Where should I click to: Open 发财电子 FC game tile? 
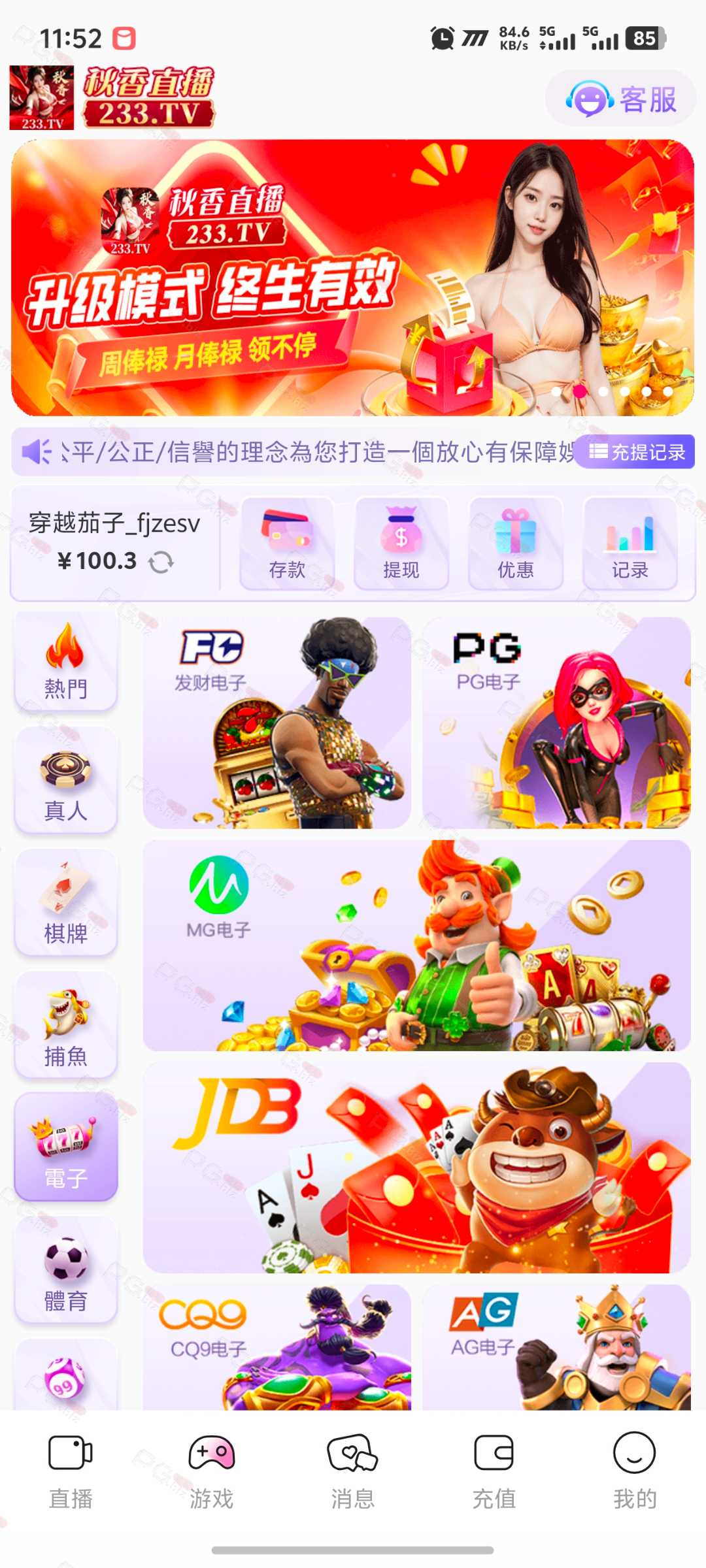coord(277,723)
